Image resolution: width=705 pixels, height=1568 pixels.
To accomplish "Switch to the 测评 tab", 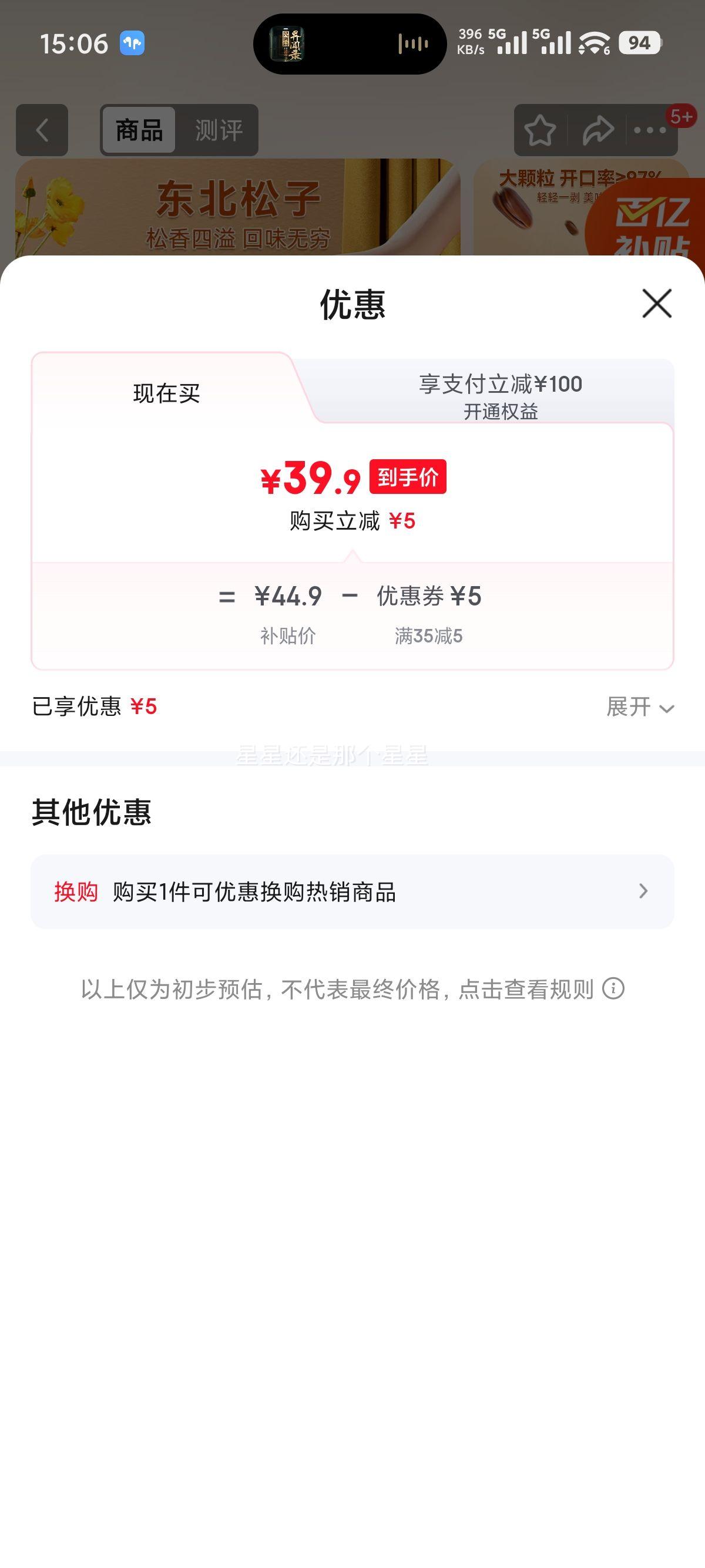I will coord(218,129).
